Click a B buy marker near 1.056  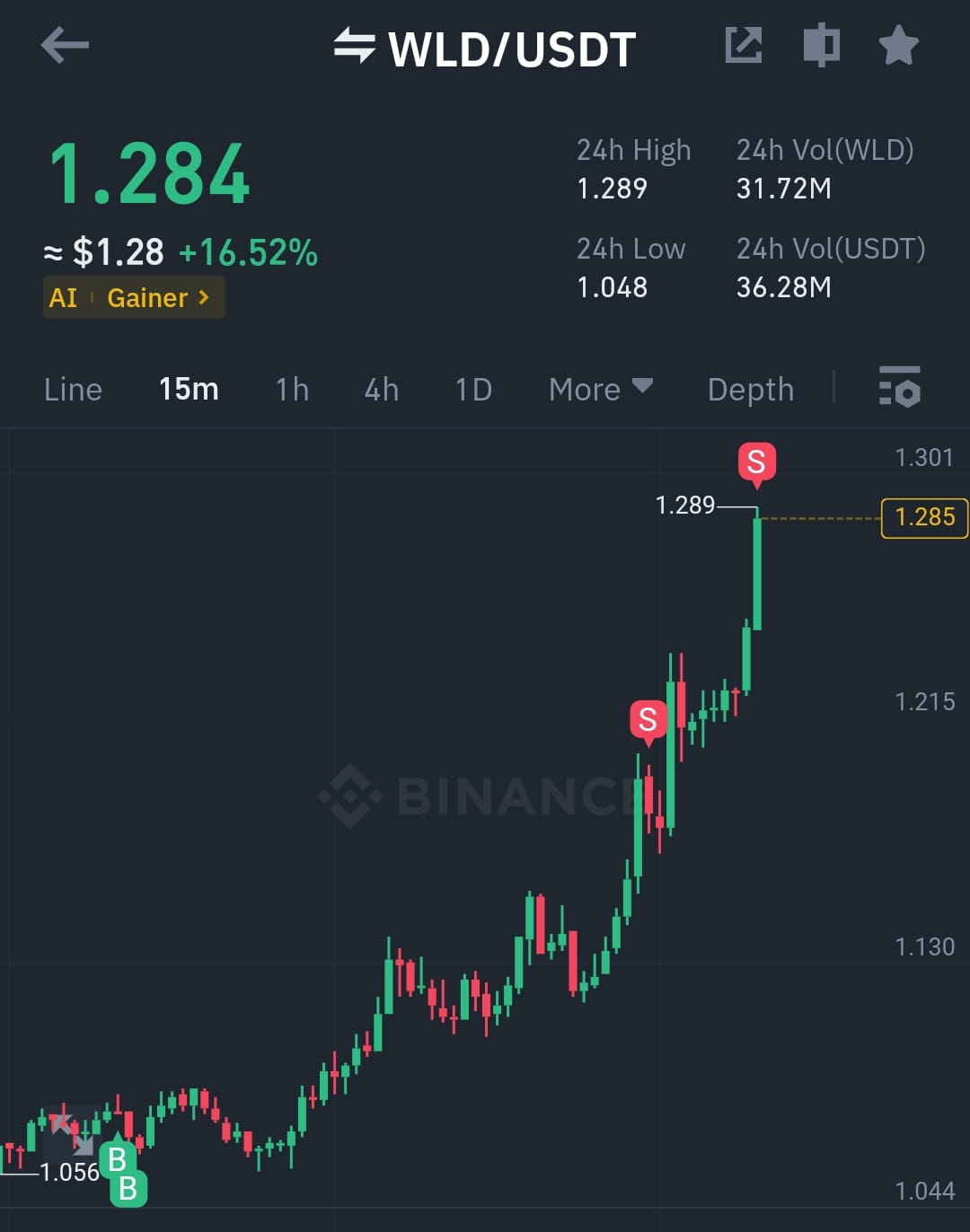pos(116,1160)
